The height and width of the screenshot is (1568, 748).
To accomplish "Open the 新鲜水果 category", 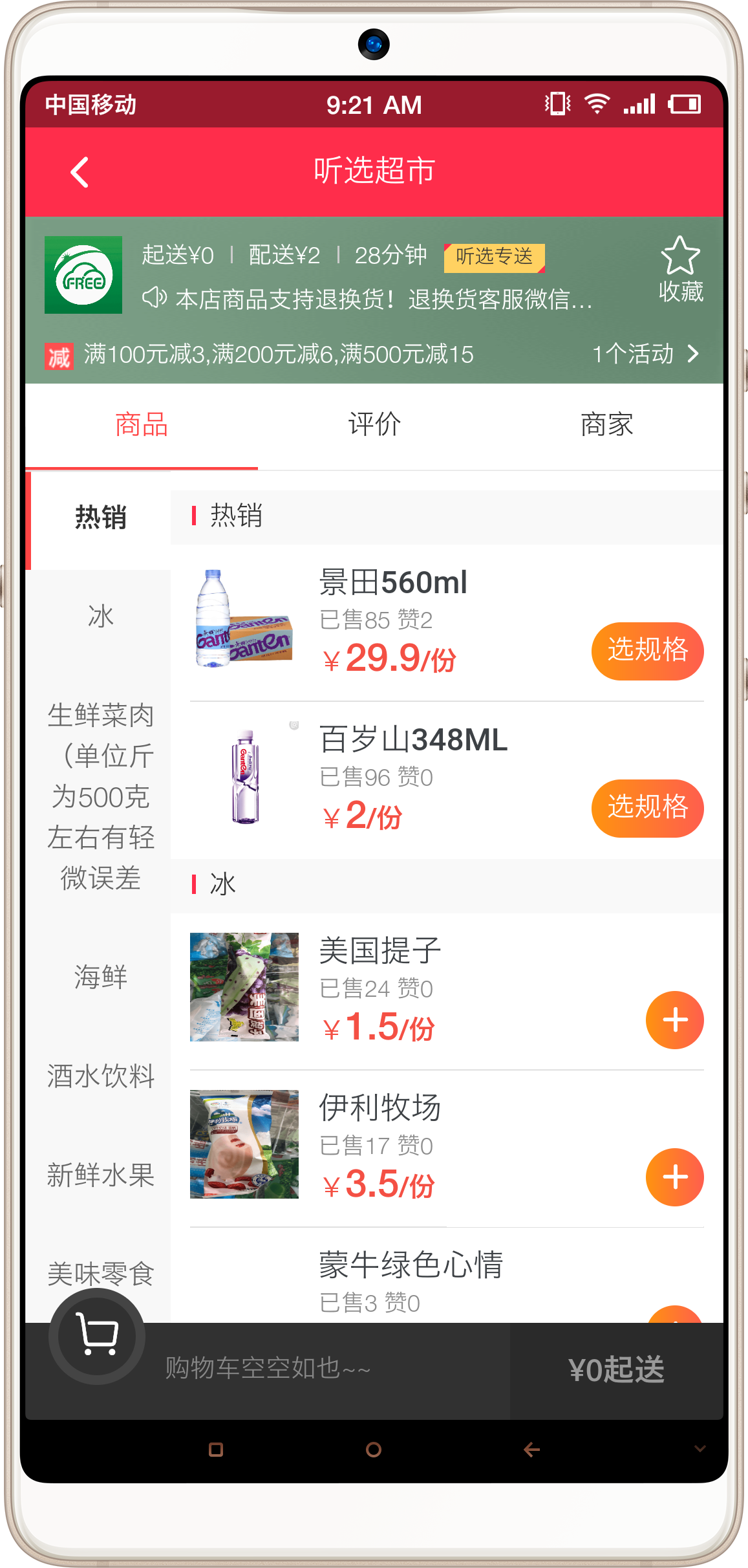I will coord(100,1175).
